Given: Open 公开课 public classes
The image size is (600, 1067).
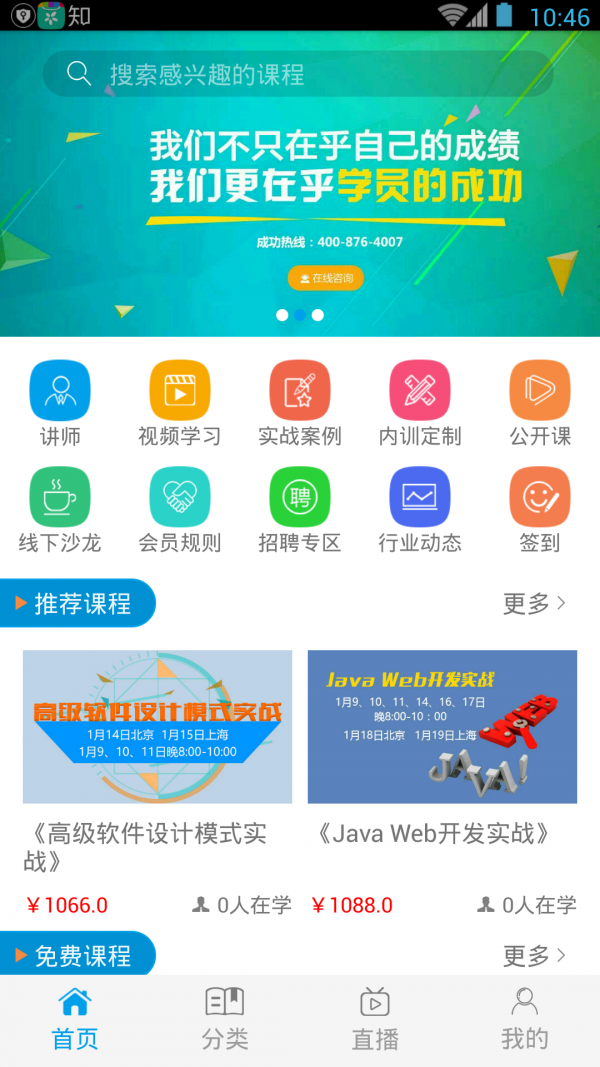Looking at the screenshot, I should click(540, 402).
